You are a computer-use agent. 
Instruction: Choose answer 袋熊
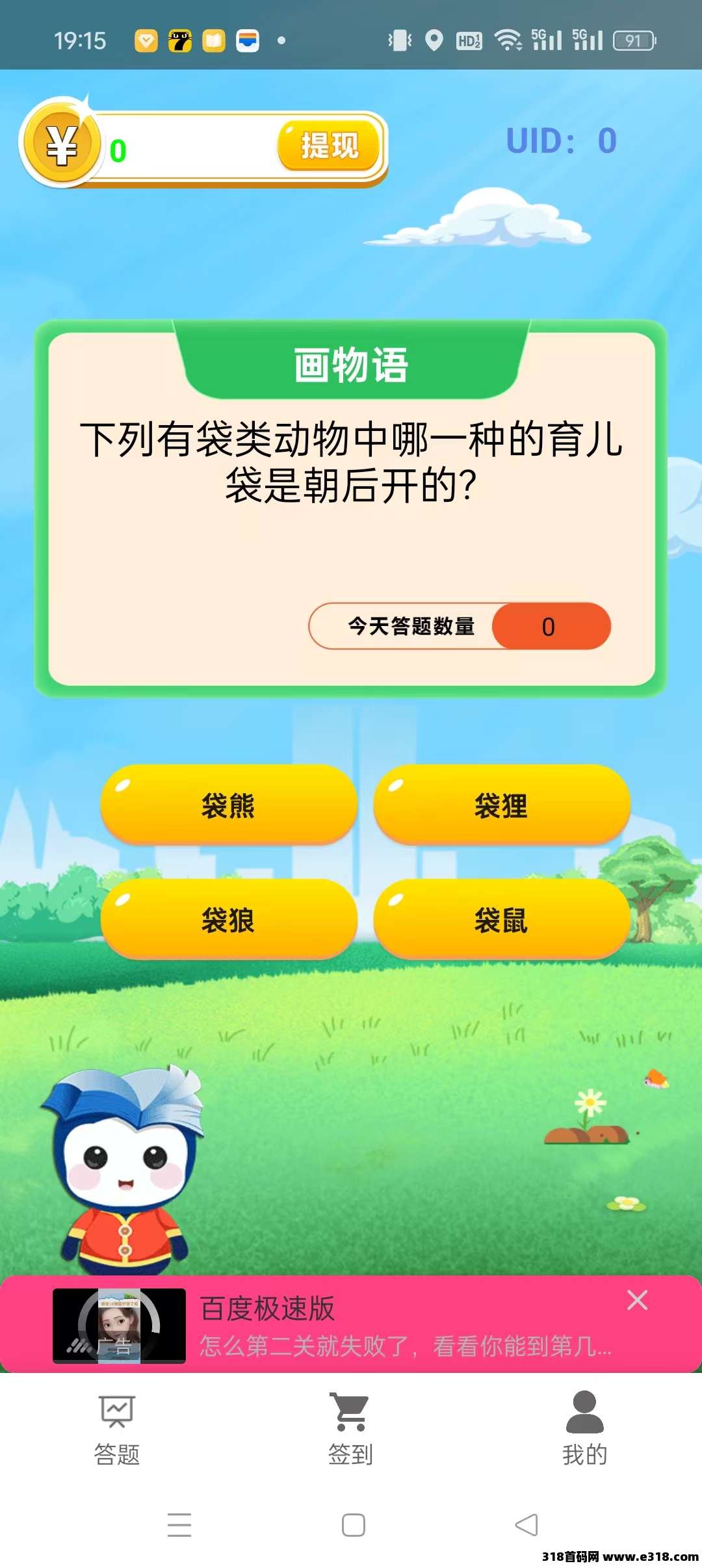228,805
